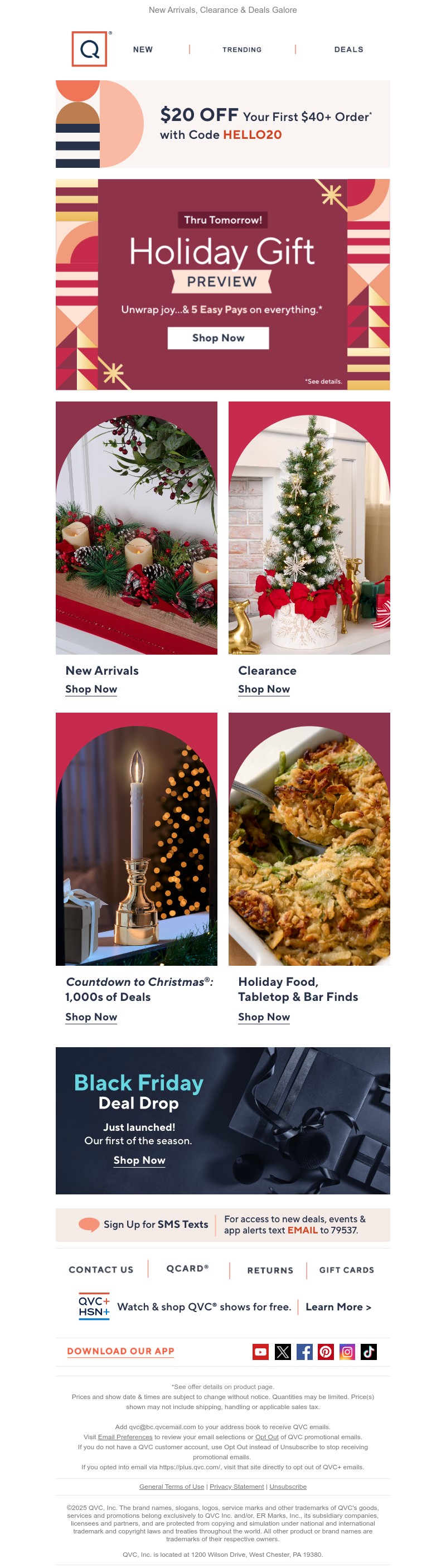Tap the Unsubscribe link
This screenshot has height=1568, width=446.
click(288, 1487)
